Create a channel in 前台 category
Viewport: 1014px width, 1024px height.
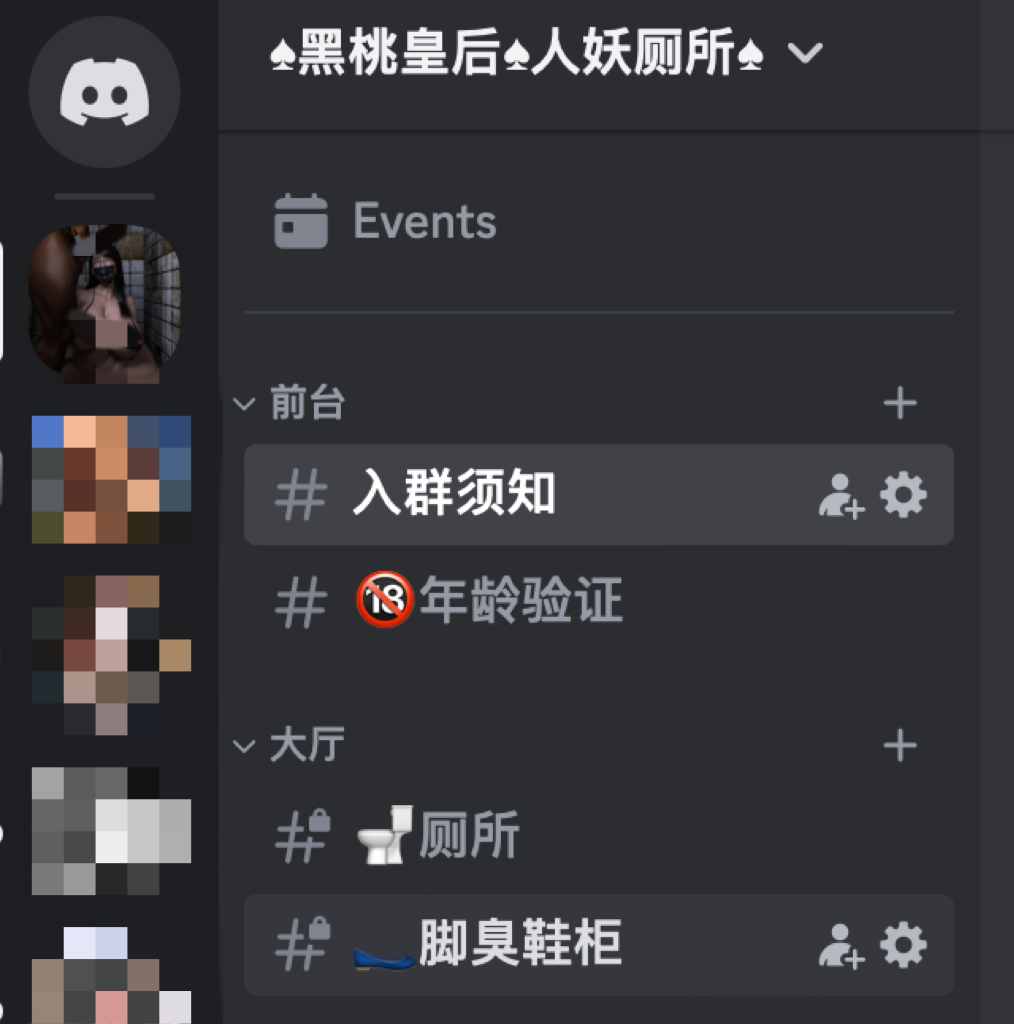[900, 403]
